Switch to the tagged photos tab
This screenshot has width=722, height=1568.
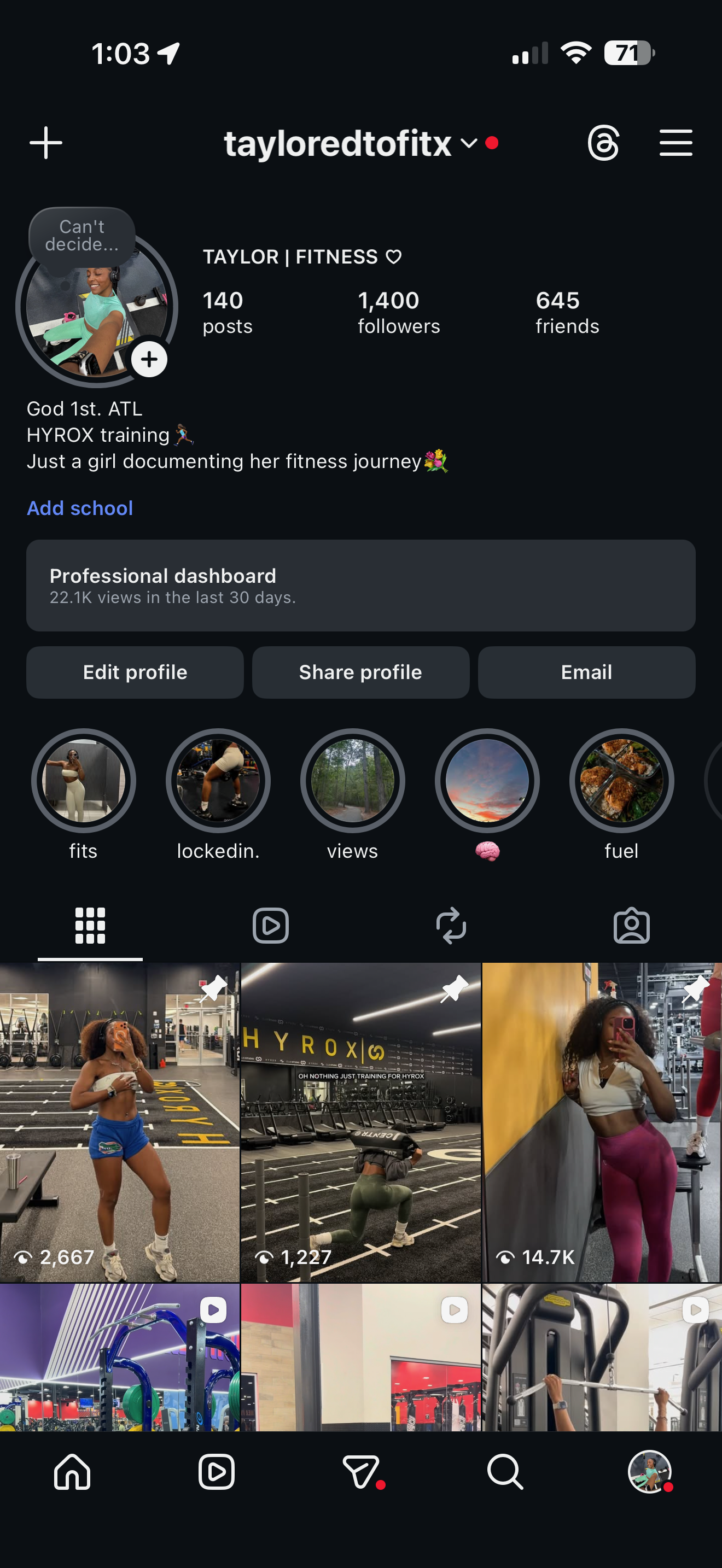coord(631,926)
